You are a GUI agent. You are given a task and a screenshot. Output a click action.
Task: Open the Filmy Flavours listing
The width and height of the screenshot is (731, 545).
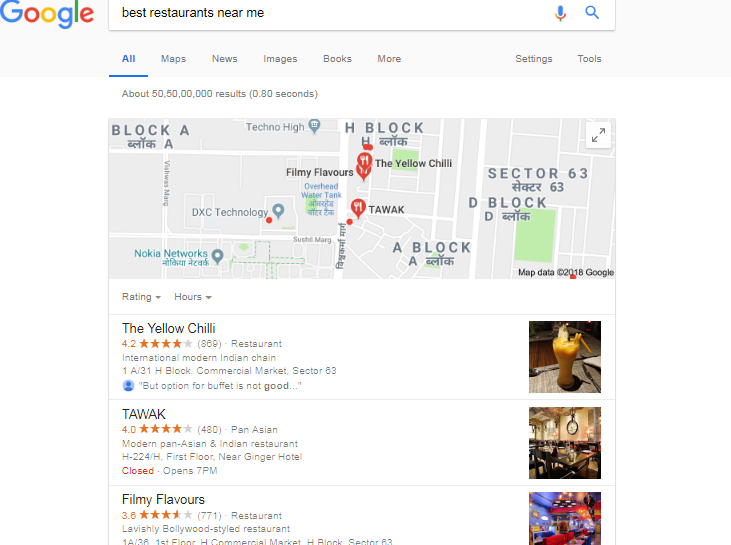click(163, 499)
